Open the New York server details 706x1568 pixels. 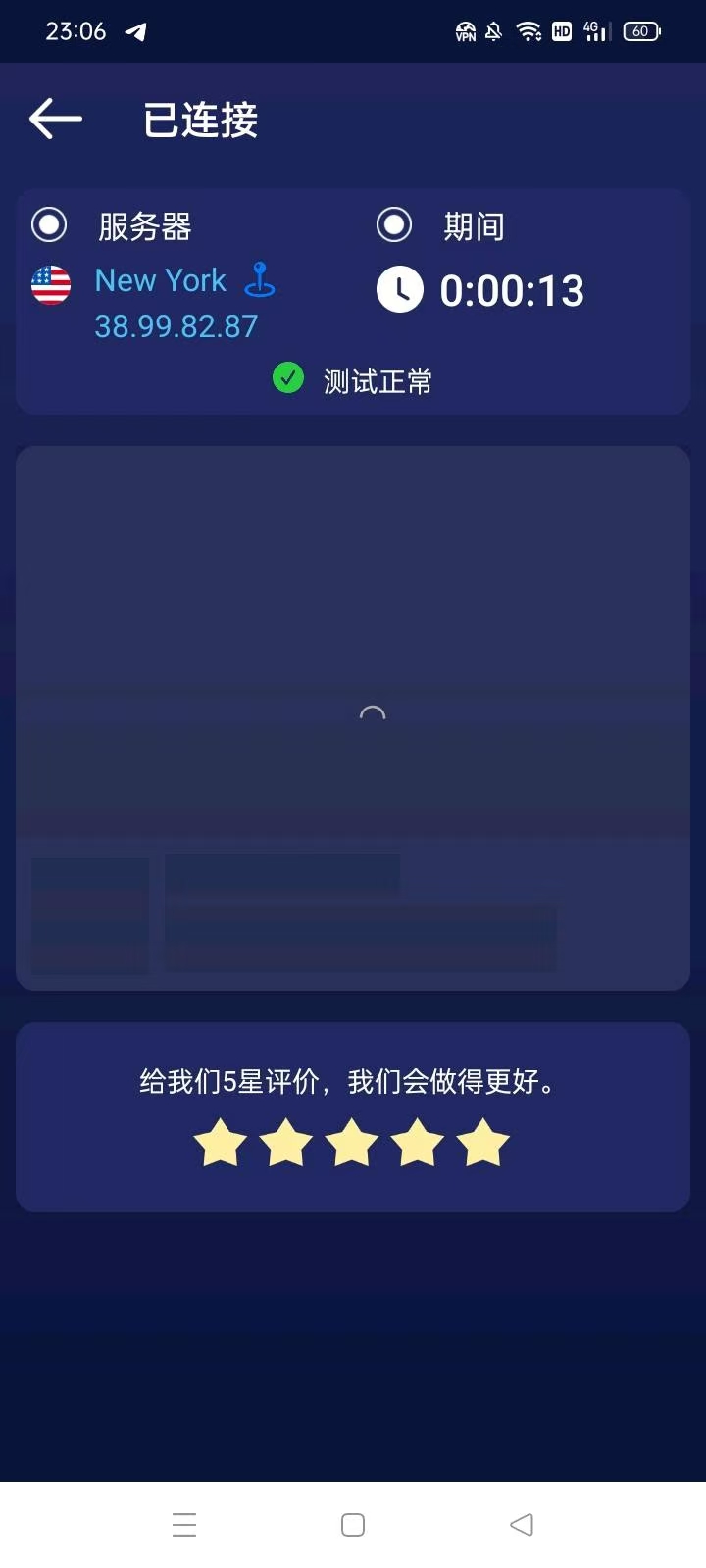(x=161, y=281)
